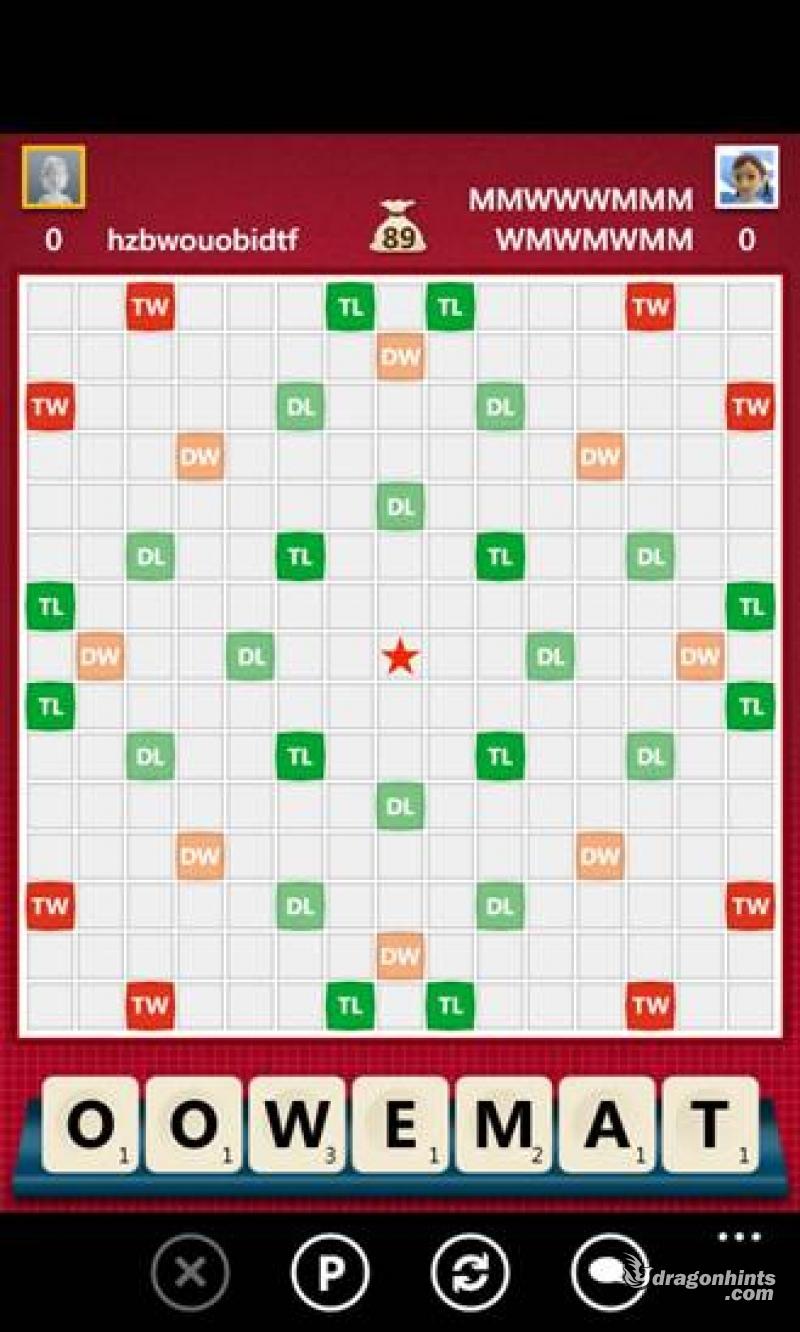
Task: Open hzbwouobidtf's player avatar
Action: (x=53, y=177)
